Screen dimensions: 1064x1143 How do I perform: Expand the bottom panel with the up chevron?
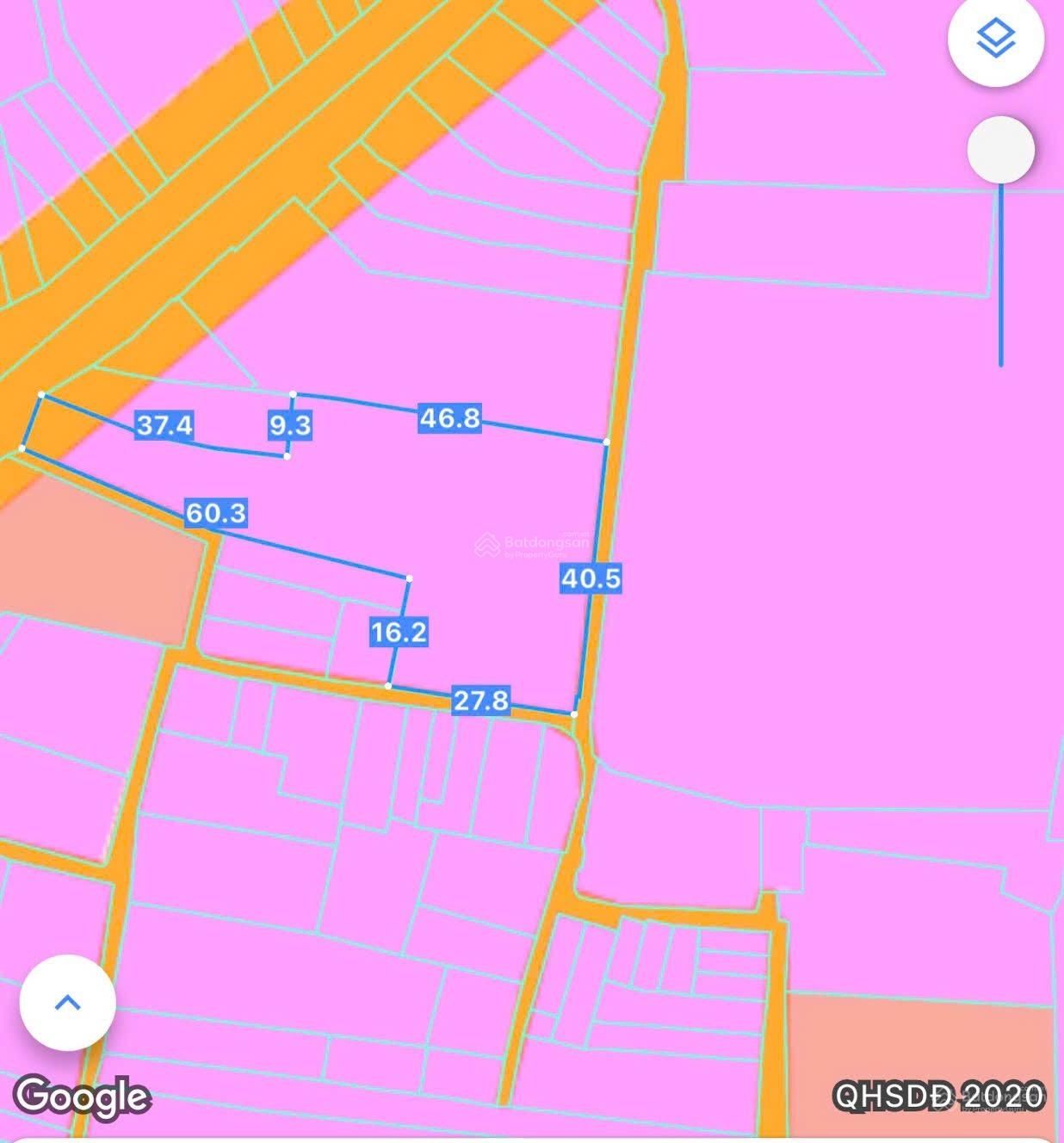[x=68, y=1003]
